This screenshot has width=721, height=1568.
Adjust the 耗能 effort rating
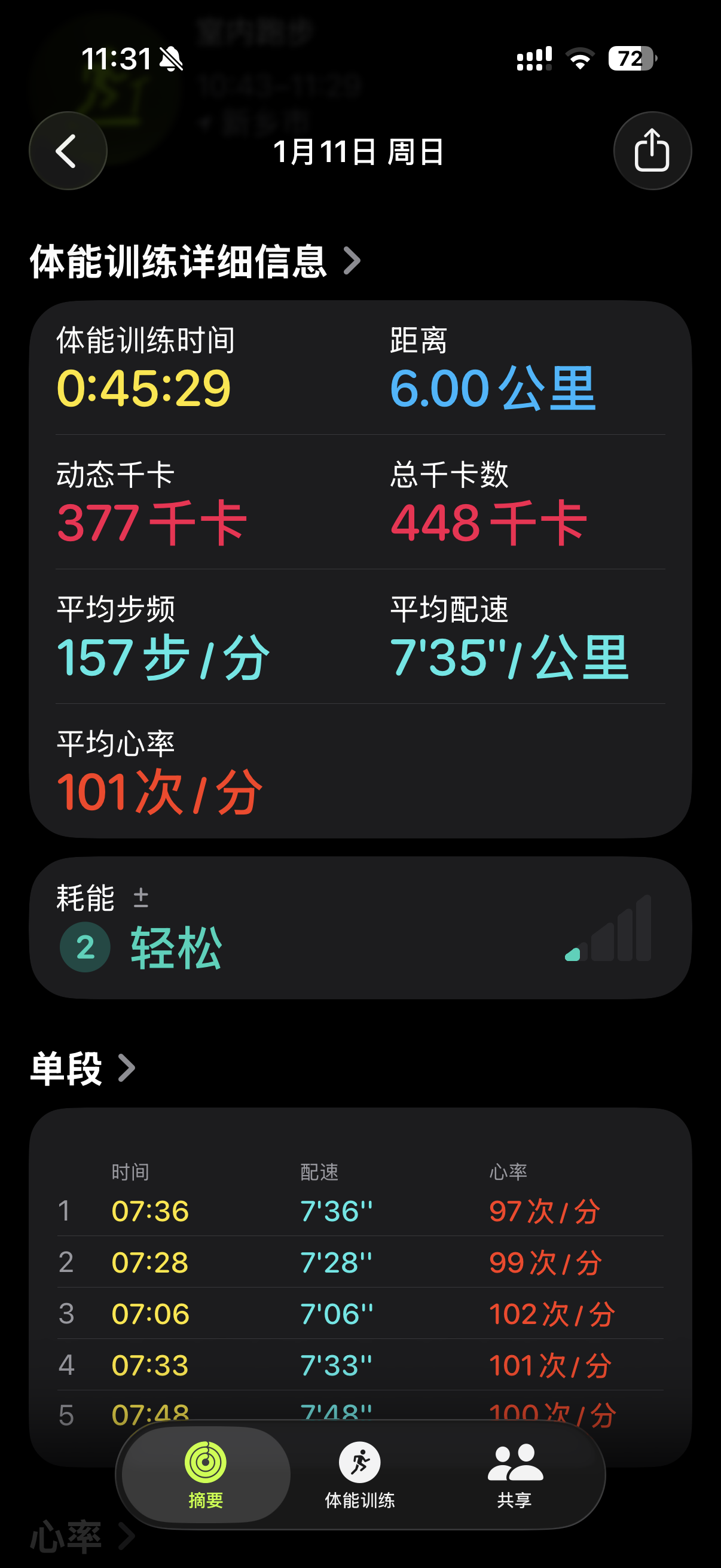[140, 898]
